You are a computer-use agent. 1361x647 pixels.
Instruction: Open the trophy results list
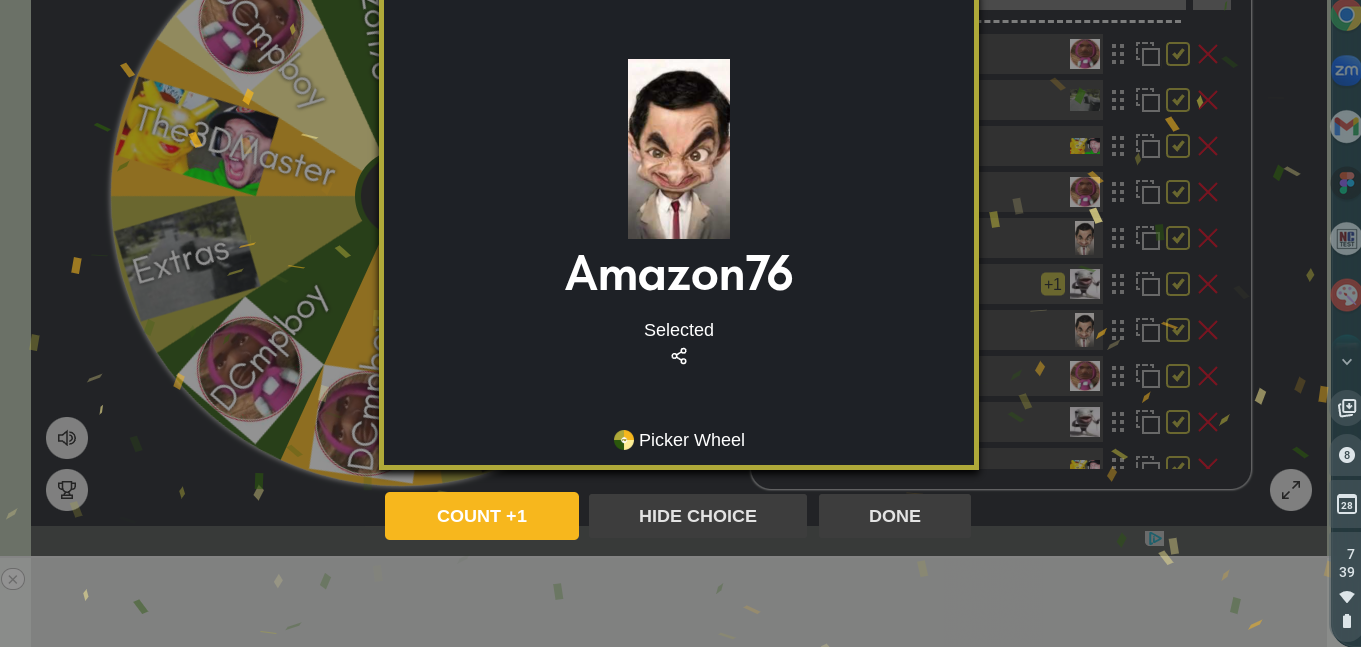click(x=67, y=490)
